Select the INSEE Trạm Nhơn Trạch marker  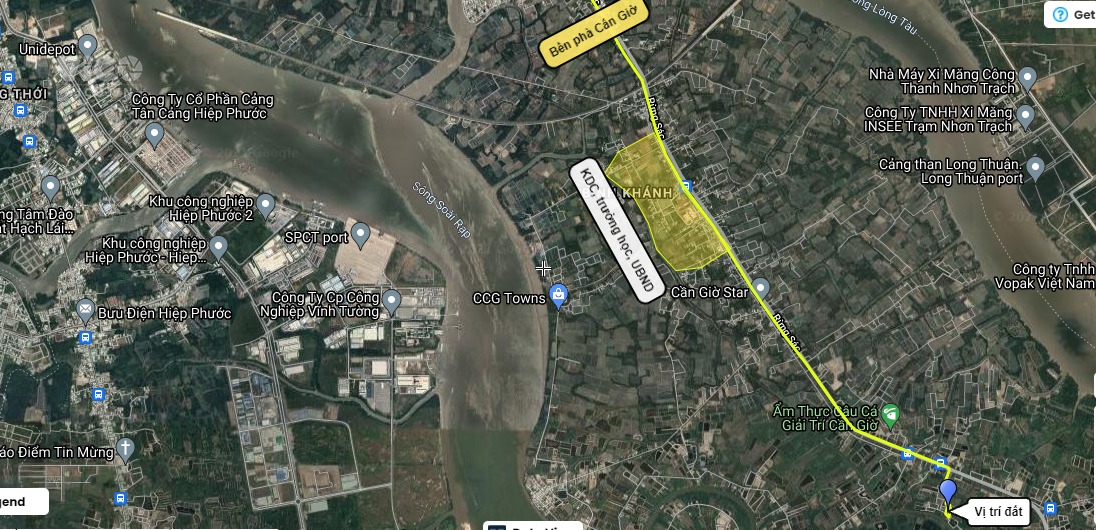click(x=1027, y=118)
